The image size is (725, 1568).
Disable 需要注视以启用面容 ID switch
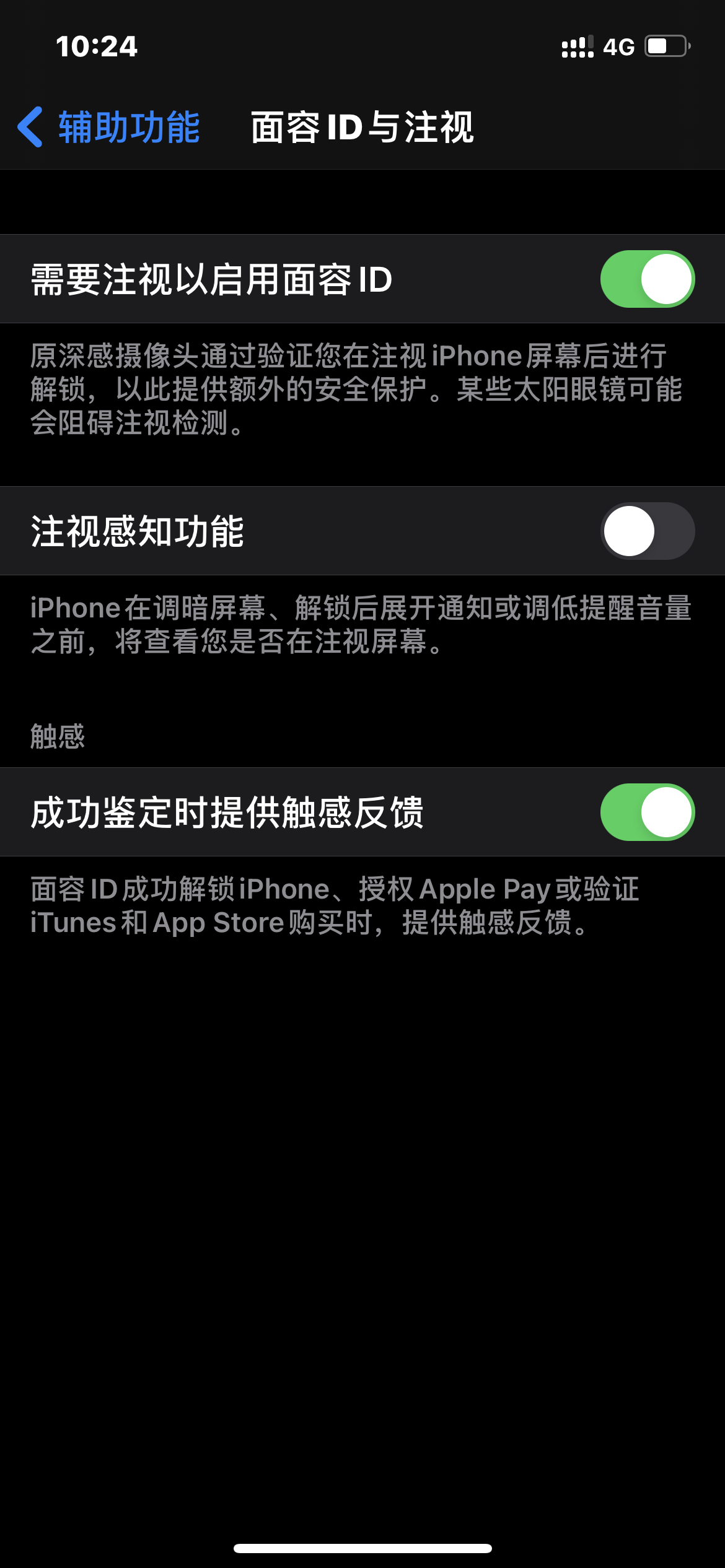(647, 279)
